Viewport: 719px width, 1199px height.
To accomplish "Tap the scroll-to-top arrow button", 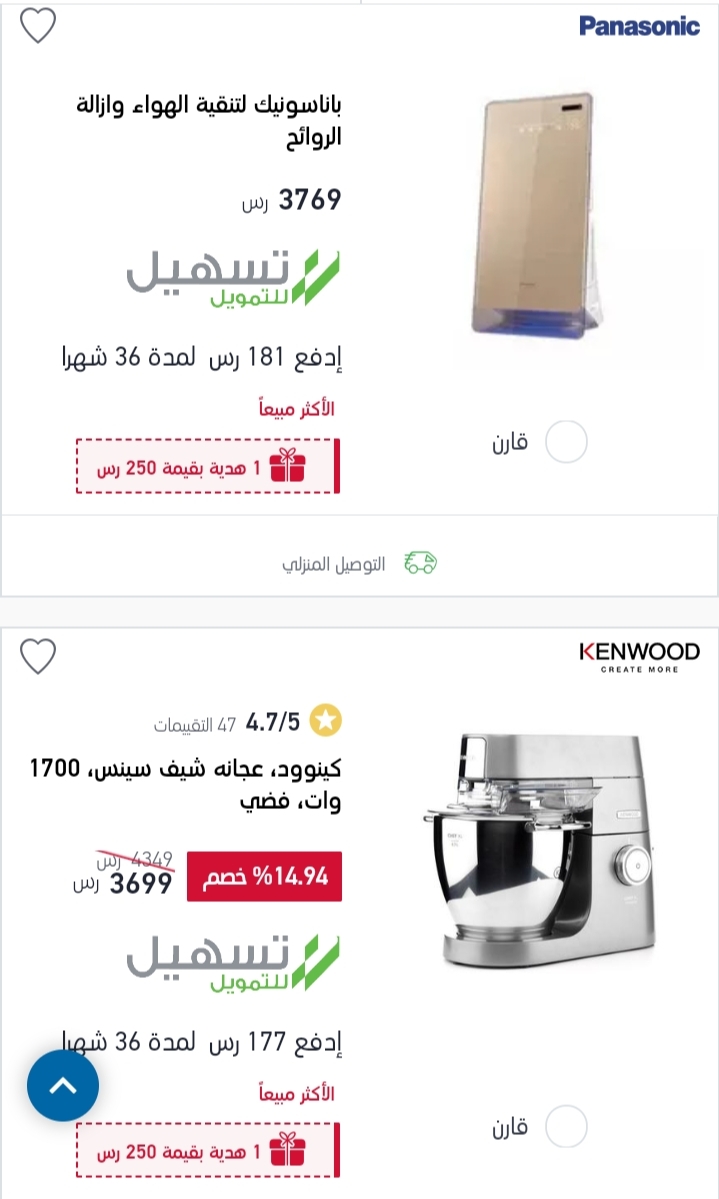I will 63,1085.
